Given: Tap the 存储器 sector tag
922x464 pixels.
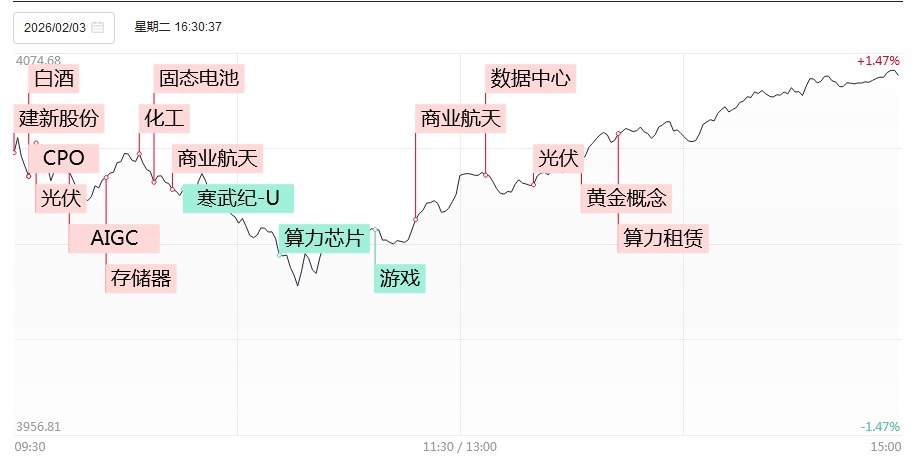Looking at the screenshot, I should click(141, 278).
